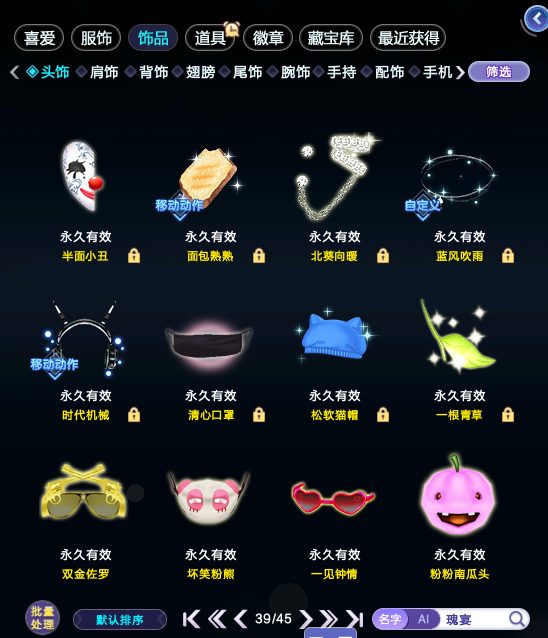Show the 最近获得 items
This screenshot has height=638, width=548.
[408, 38]
